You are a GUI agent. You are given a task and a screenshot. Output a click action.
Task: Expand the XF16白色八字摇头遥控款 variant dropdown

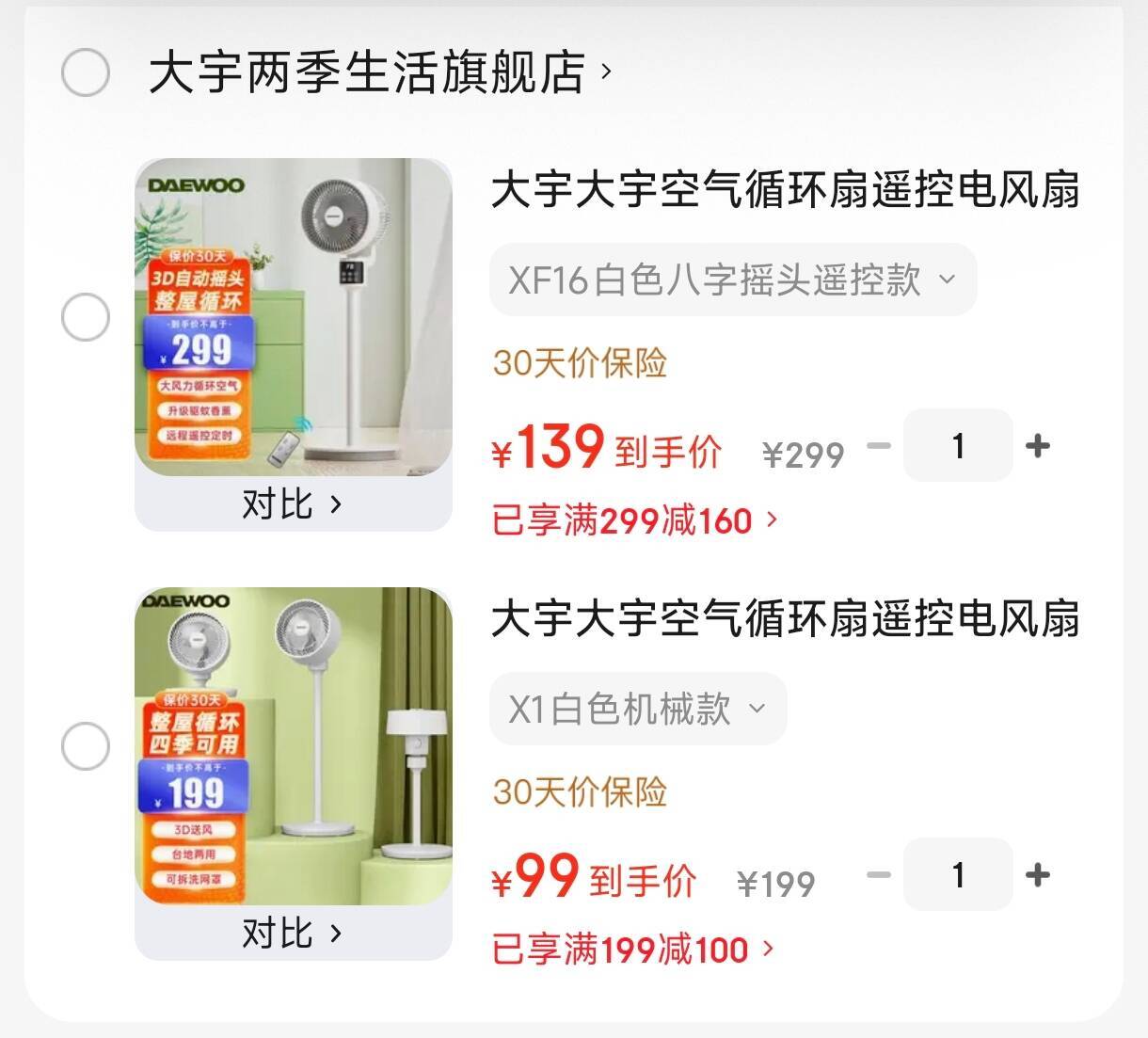732,279
